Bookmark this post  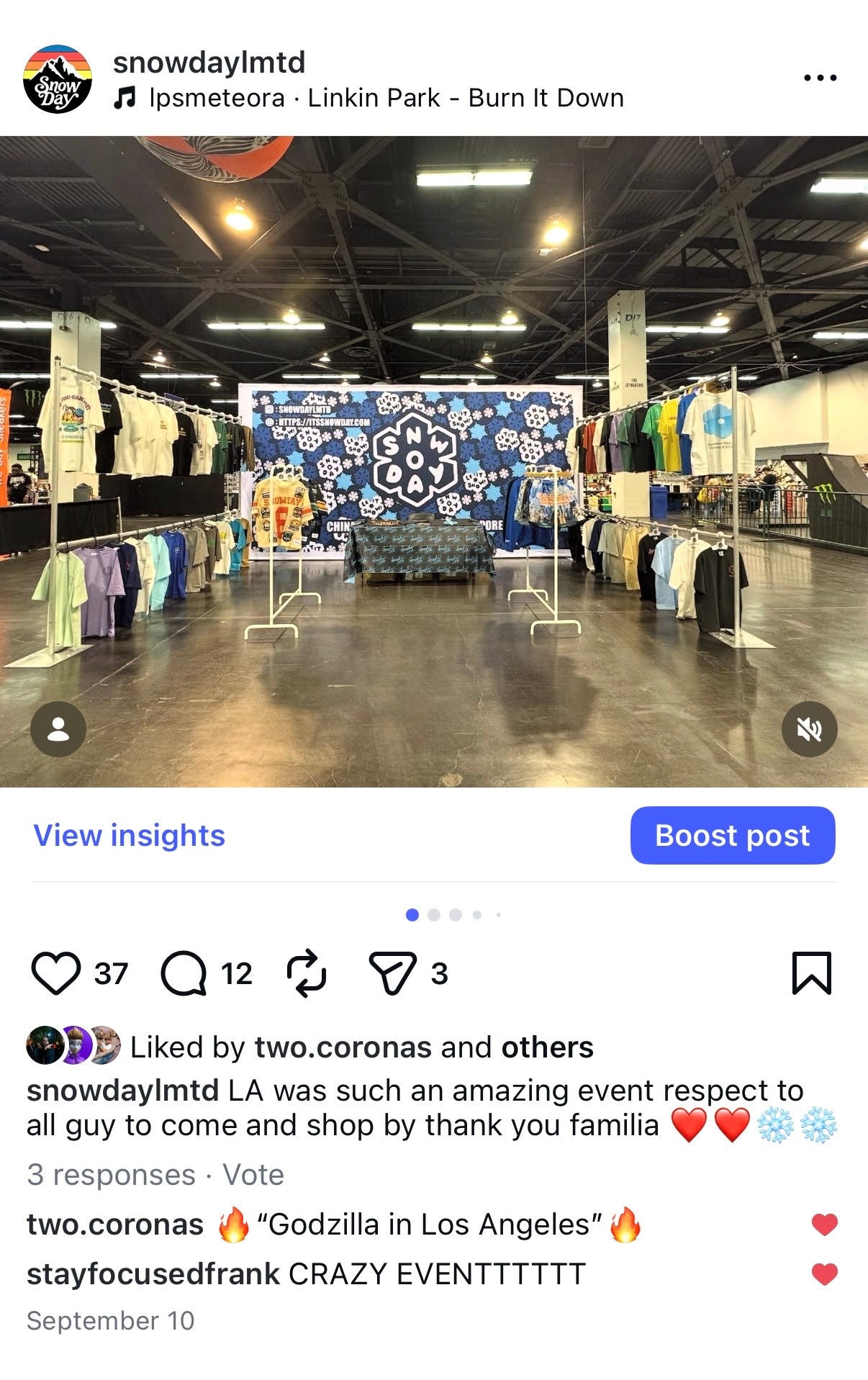coord(811,973)
